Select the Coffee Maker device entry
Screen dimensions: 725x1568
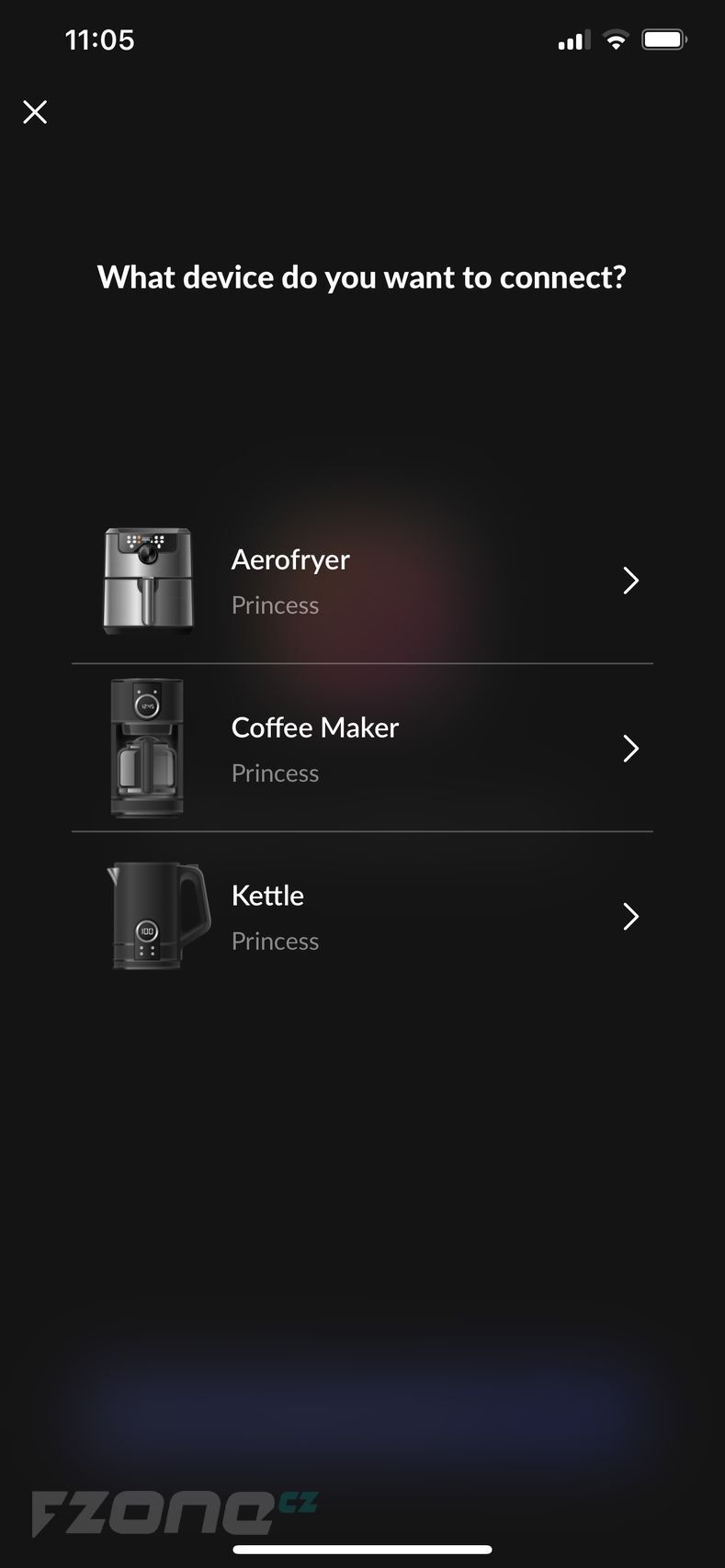pyautogui.click(x=362, y=749)
